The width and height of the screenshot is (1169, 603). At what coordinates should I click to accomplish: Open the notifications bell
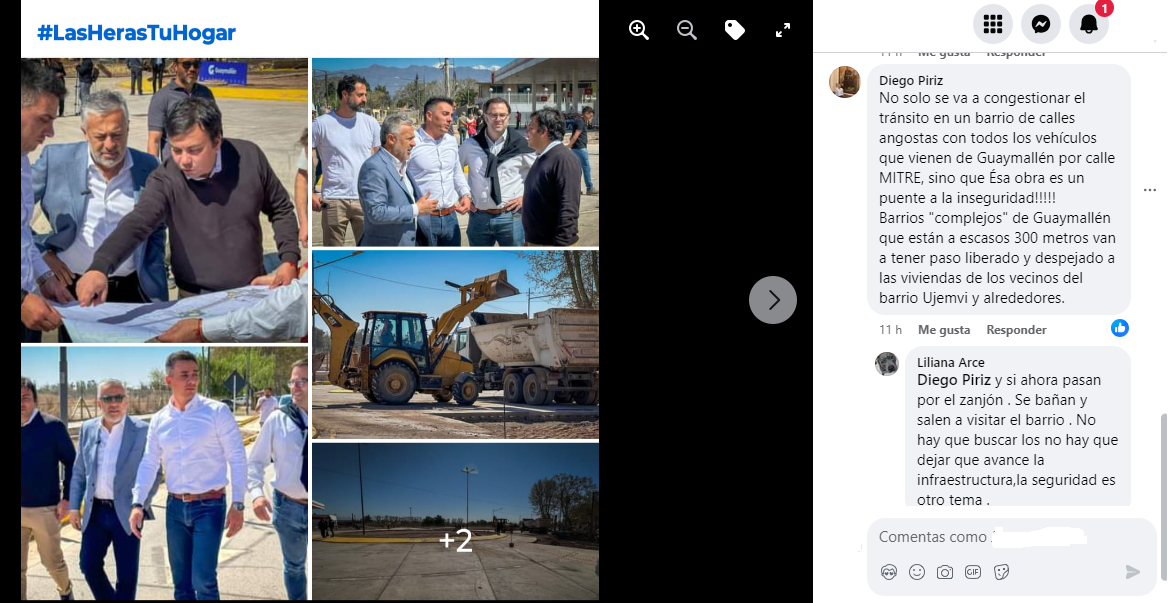[1088, 24]
